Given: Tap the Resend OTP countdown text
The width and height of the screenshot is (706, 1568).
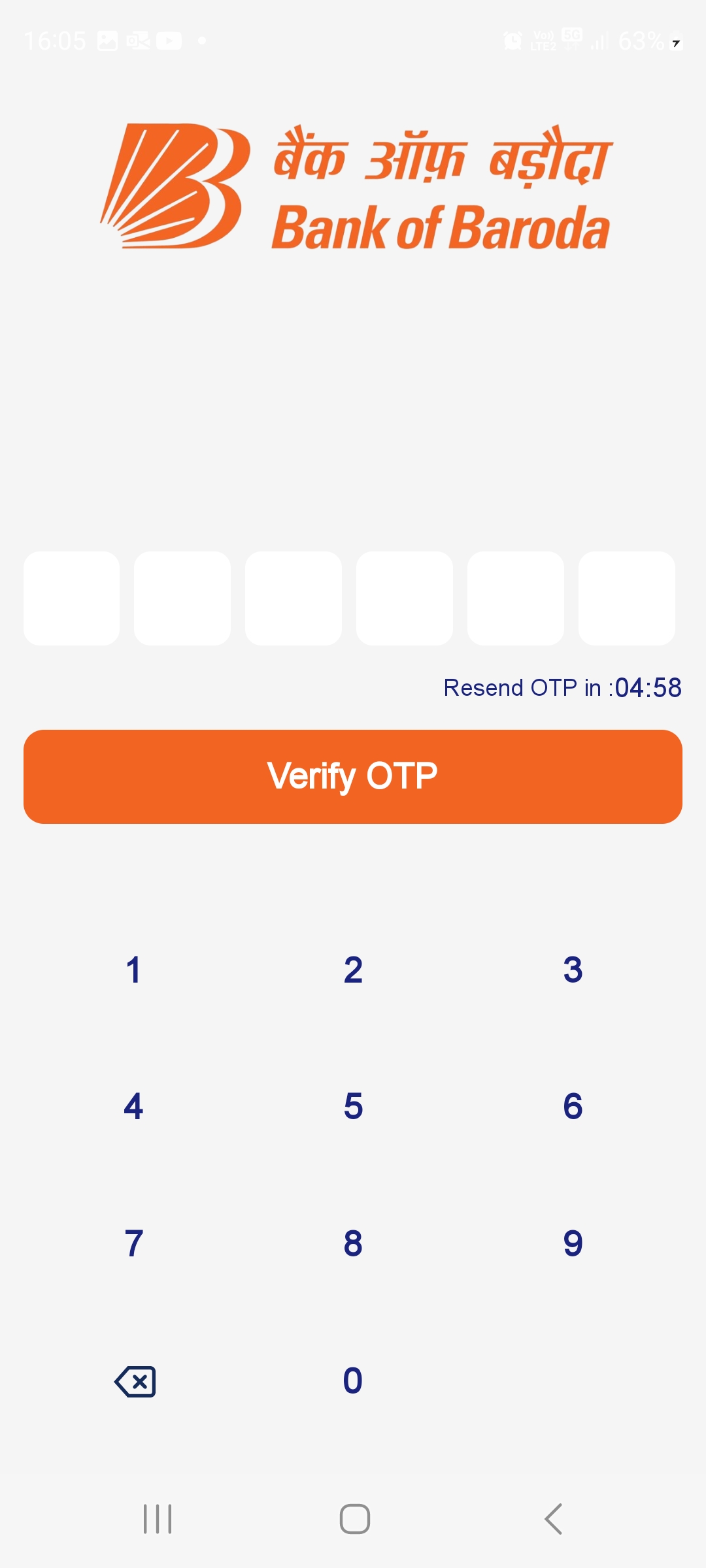Looking at the screenshot, I should (x=562, y=687).
